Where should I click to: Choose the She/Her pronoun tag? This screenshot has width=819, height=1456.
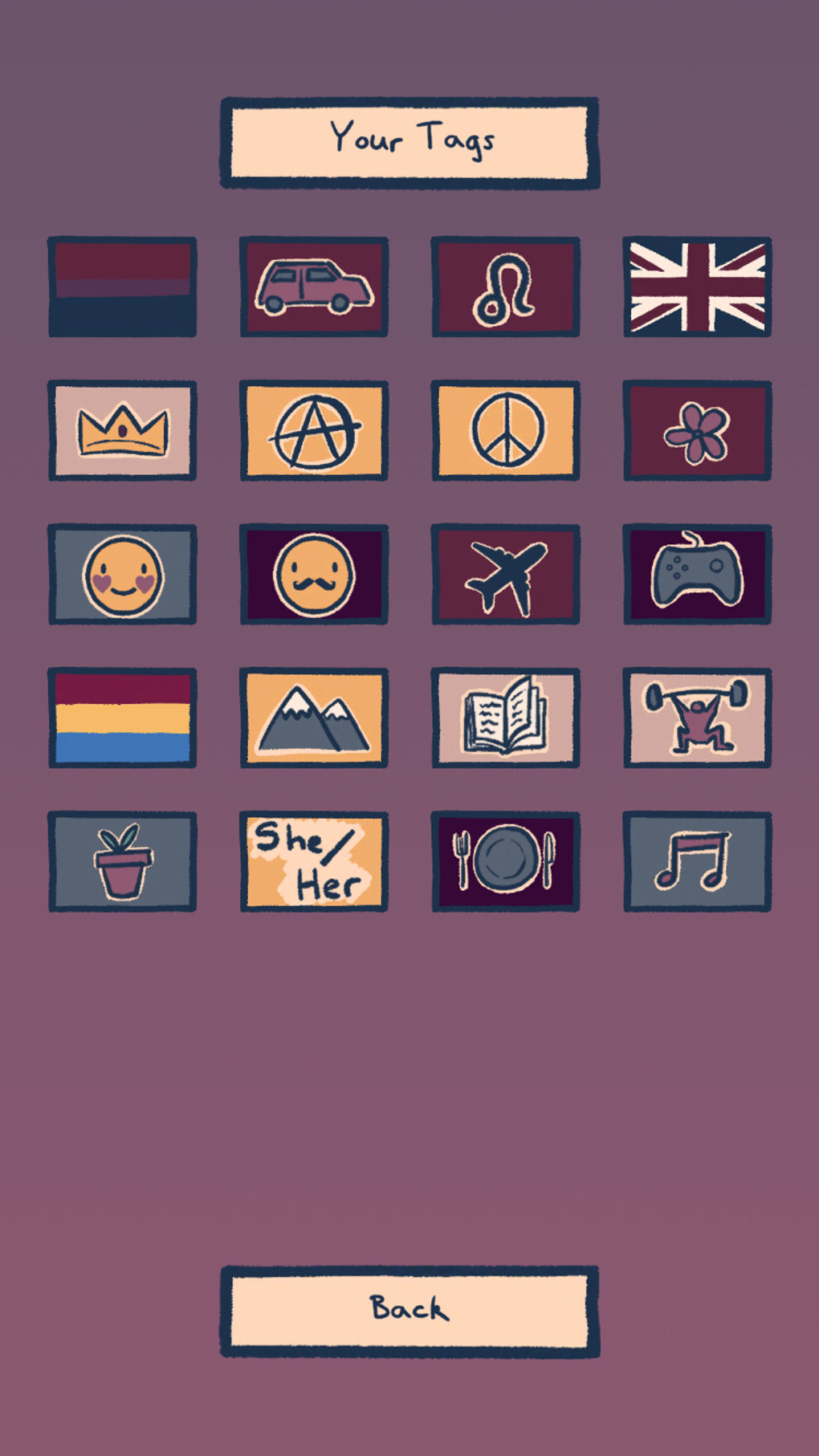(x=314, y=861)
